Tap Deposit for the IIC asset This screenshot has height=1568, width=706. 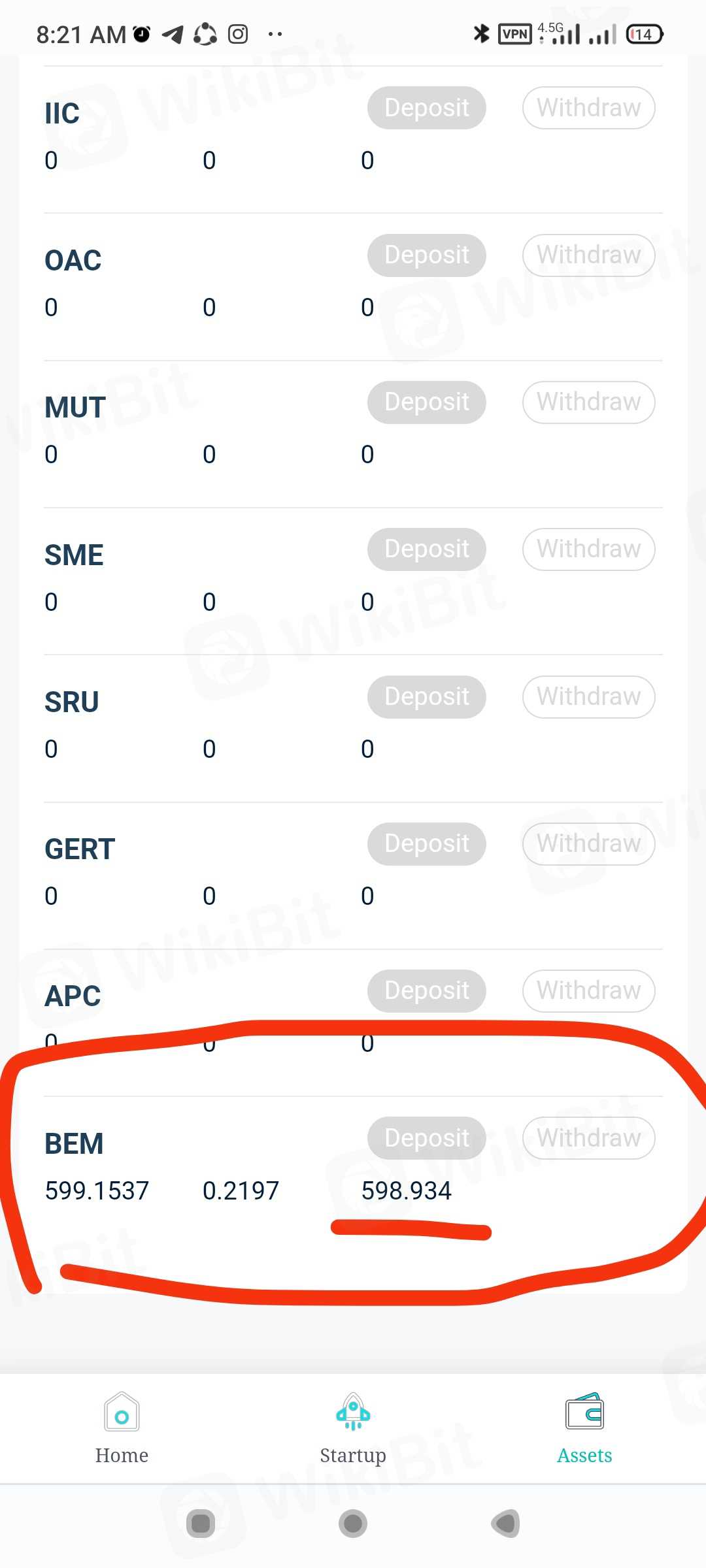pyautogui.click(x=426, y=108)
